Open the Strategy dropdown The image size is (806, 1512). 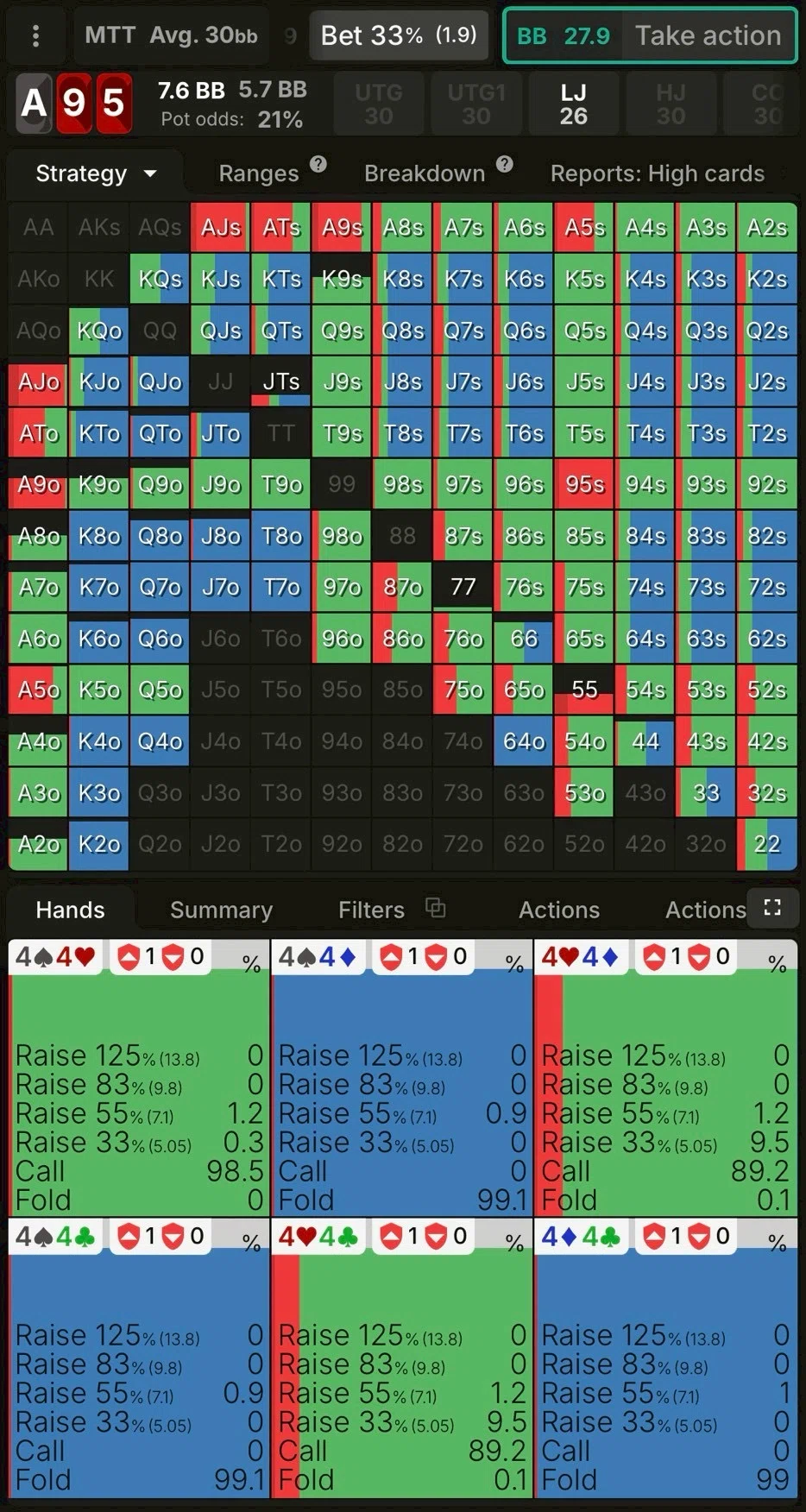pyautogui.click(x=95, y=173)
